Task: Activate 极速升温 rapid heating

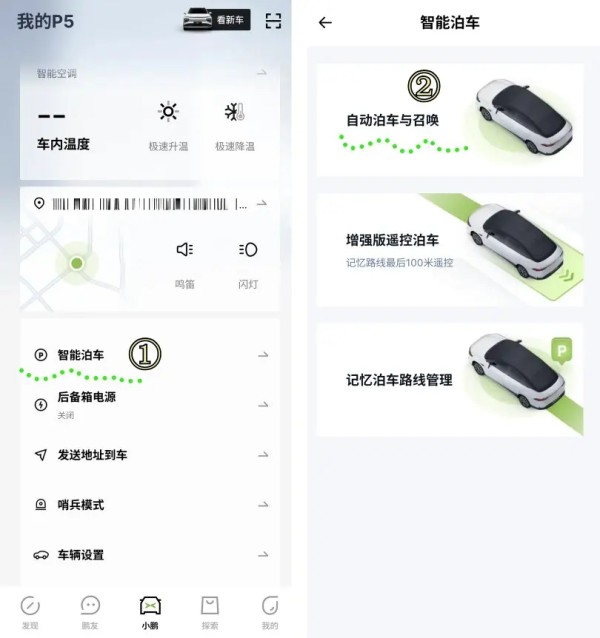Action: click(x=169, y=125)
